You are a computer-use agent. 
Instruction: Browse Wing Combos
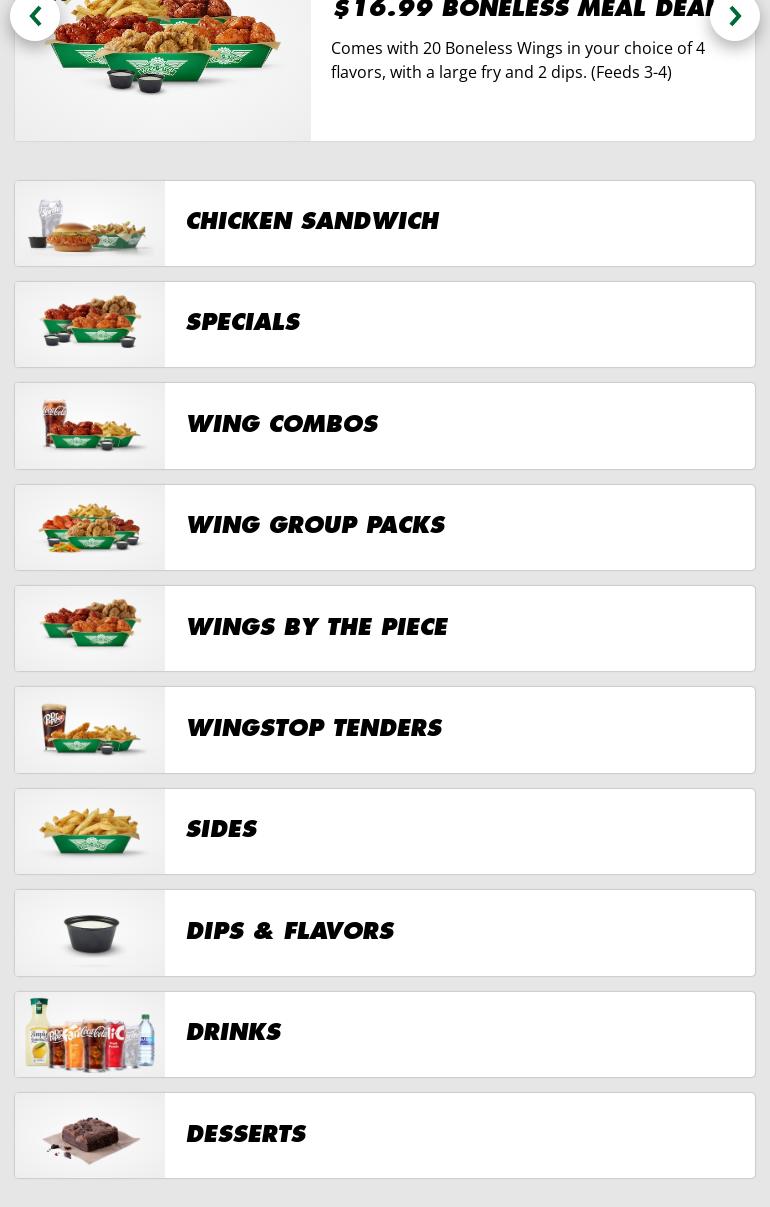point(385,426)
